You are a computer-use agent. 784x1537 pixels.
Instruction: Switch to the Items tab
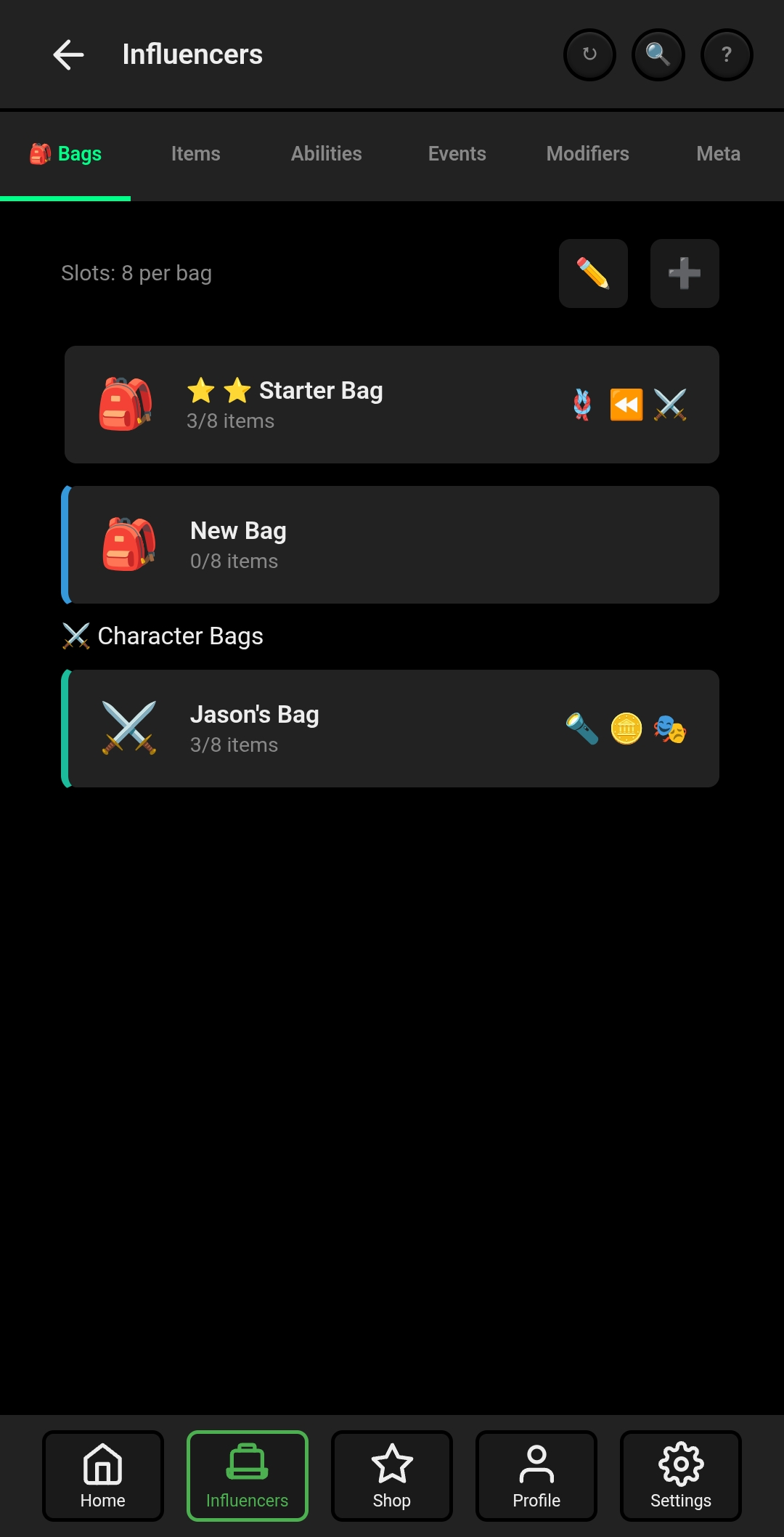point(195,153)
